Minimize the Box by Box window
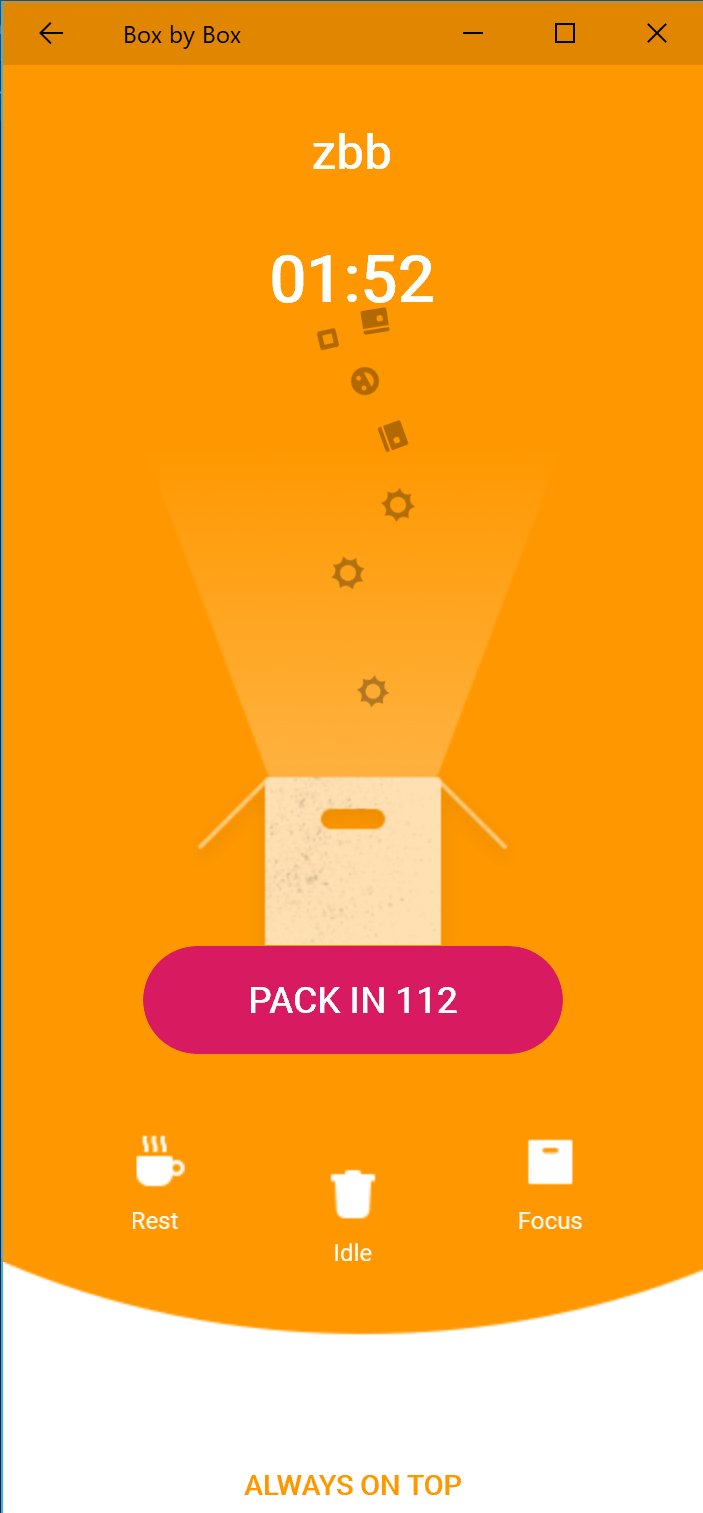Viewport: 703px width, 1513px height. click(473, 34)
